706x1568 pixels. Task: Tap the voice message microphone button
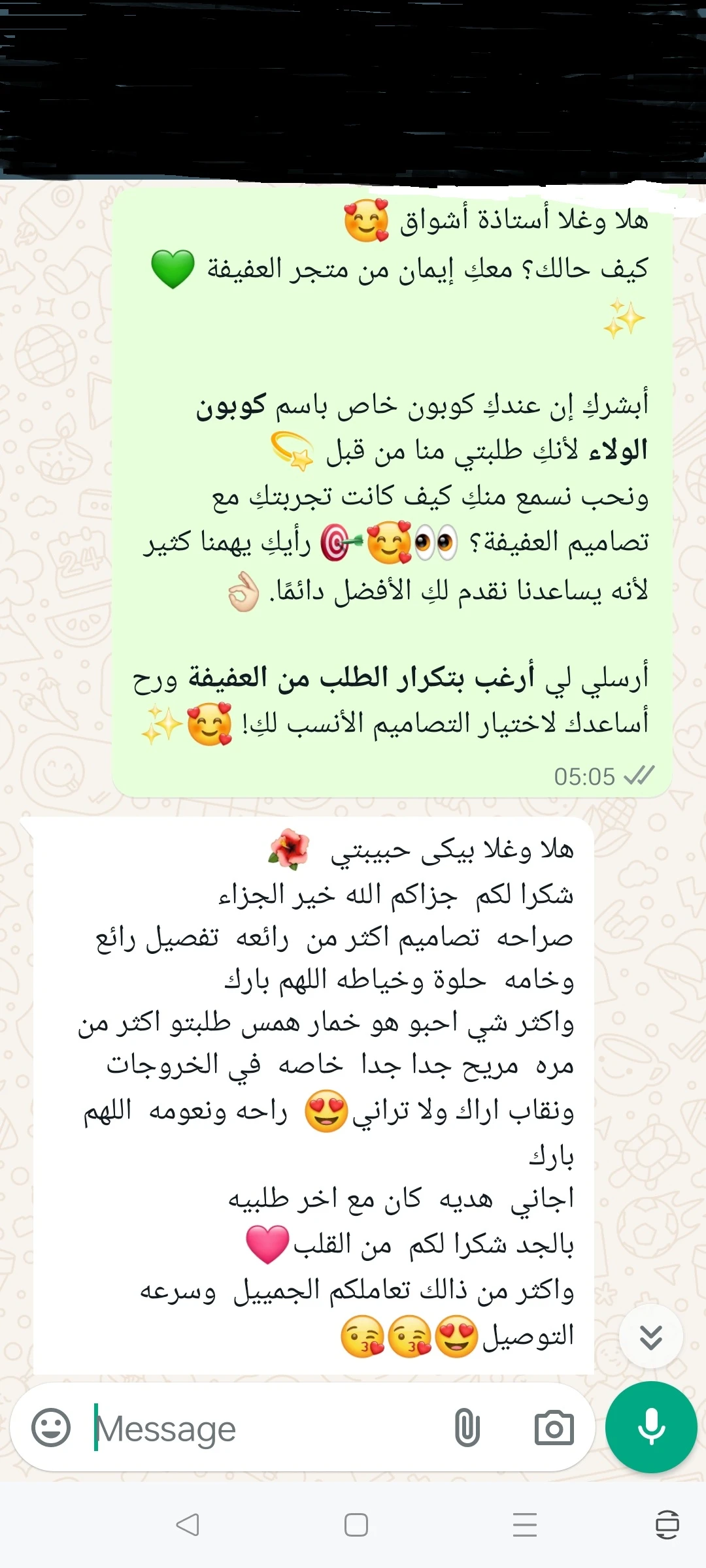651,1427
